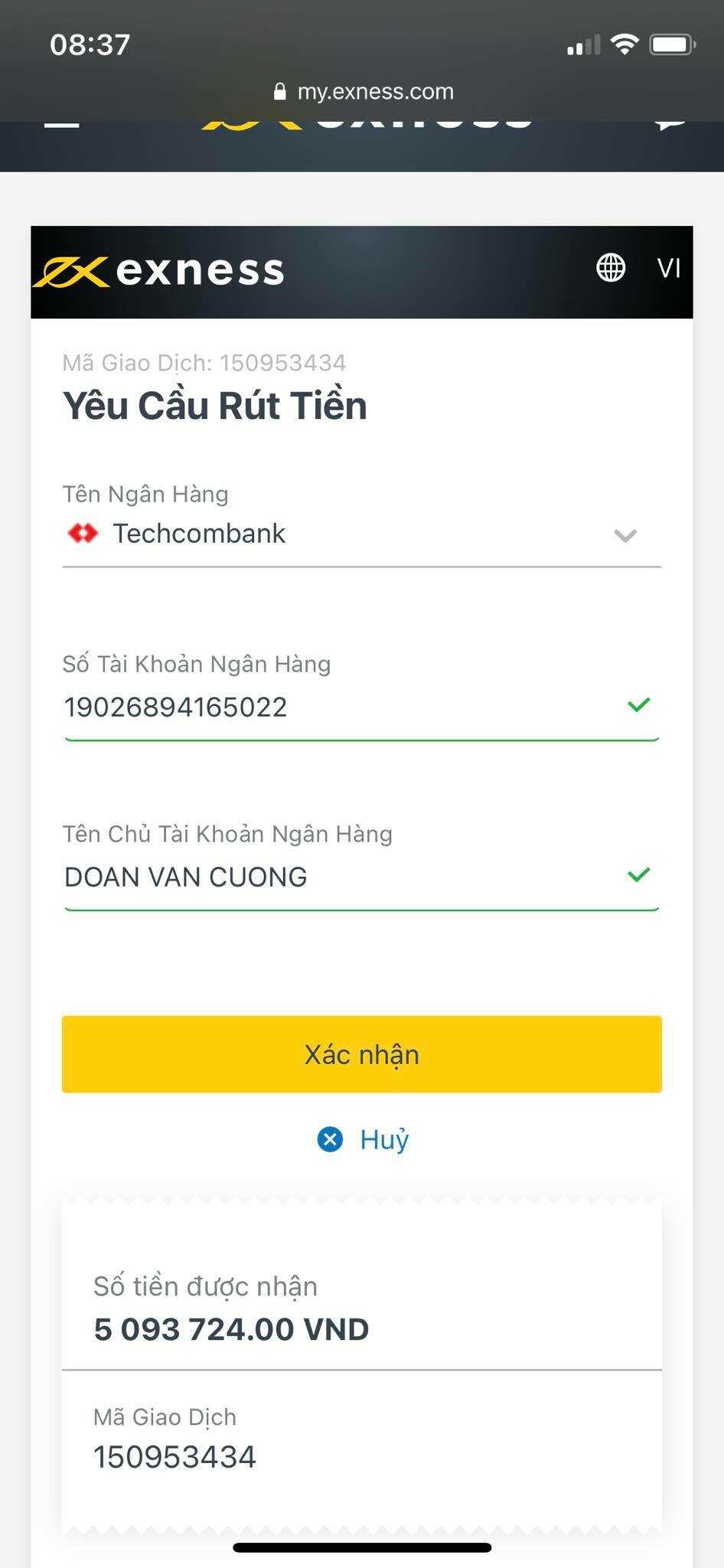
Task: Confirm withdrawal with Xác nhận button
Action: pos(361,1054)
